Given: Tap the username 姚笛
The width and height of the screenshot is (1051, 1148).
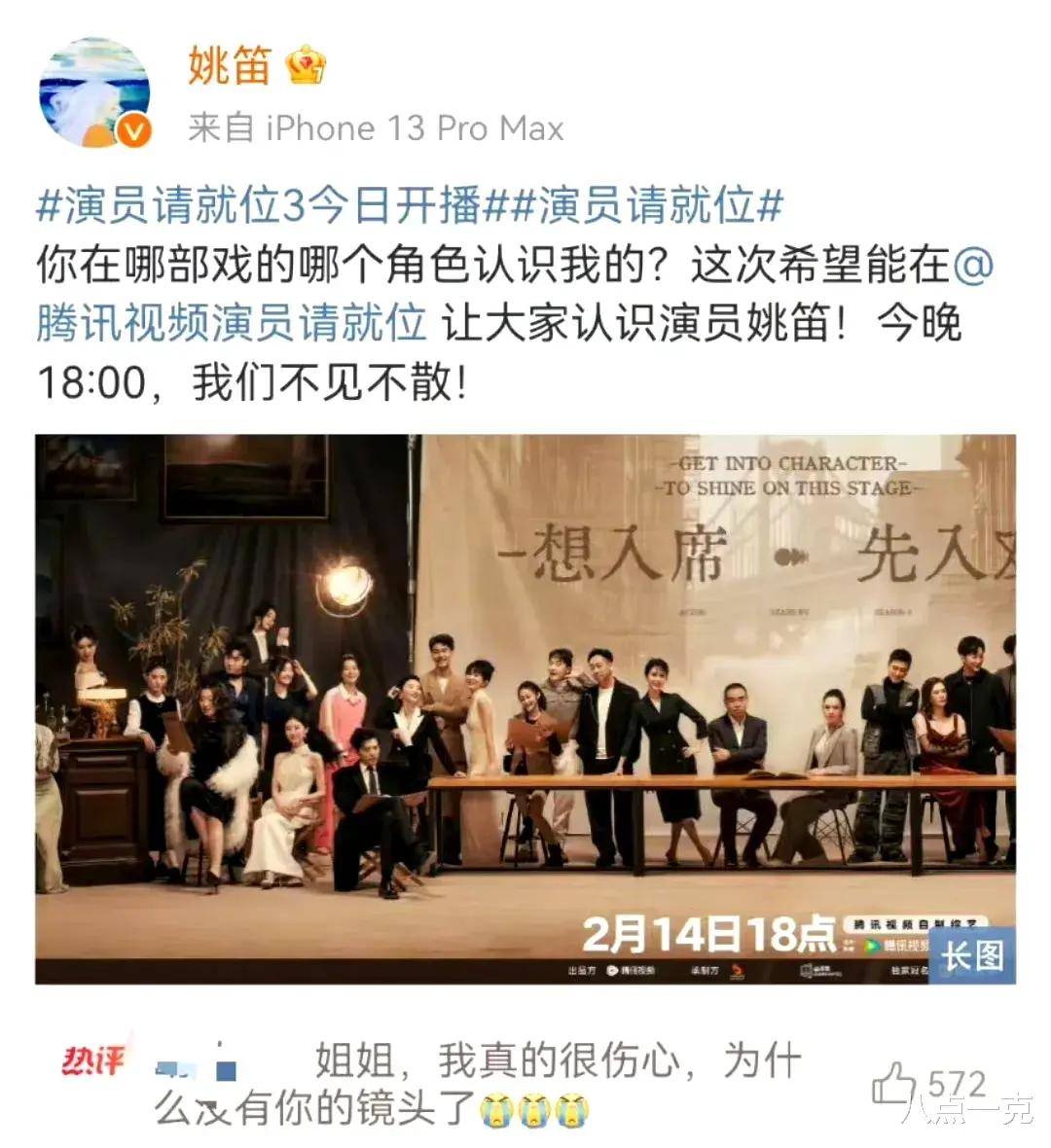Looking at the screenshot, I should [x=228, y=67].
